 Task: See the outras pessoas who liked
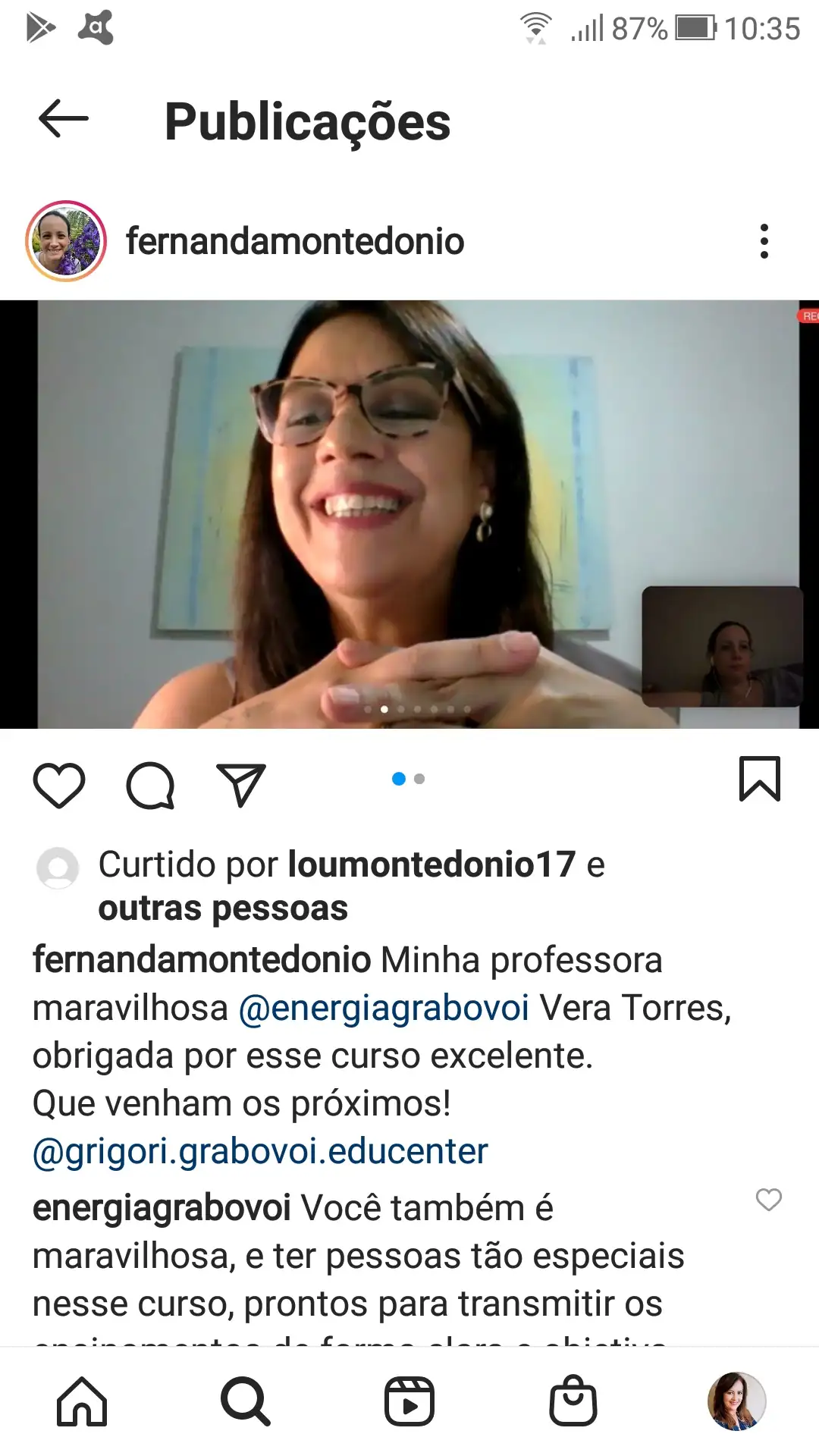click(223, 908)
